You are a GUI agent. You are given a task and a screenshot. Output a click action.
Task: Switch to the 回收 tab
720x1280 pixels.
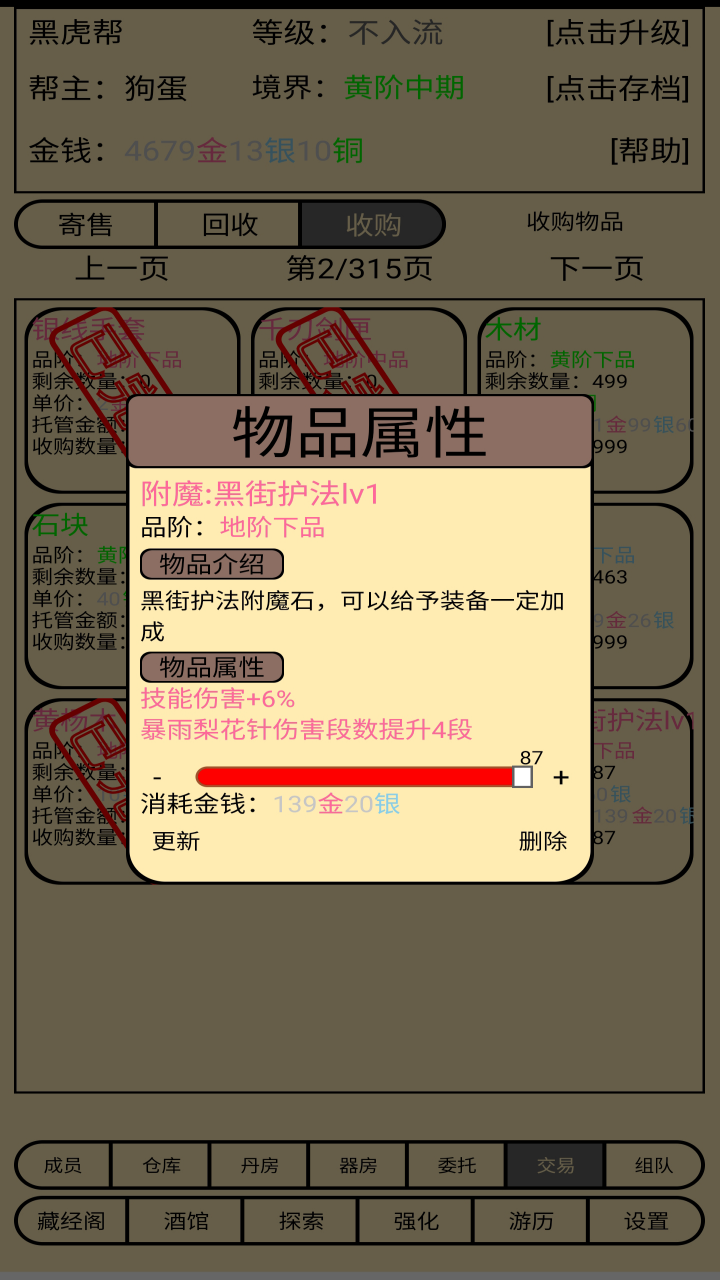(x=229, y=225)
